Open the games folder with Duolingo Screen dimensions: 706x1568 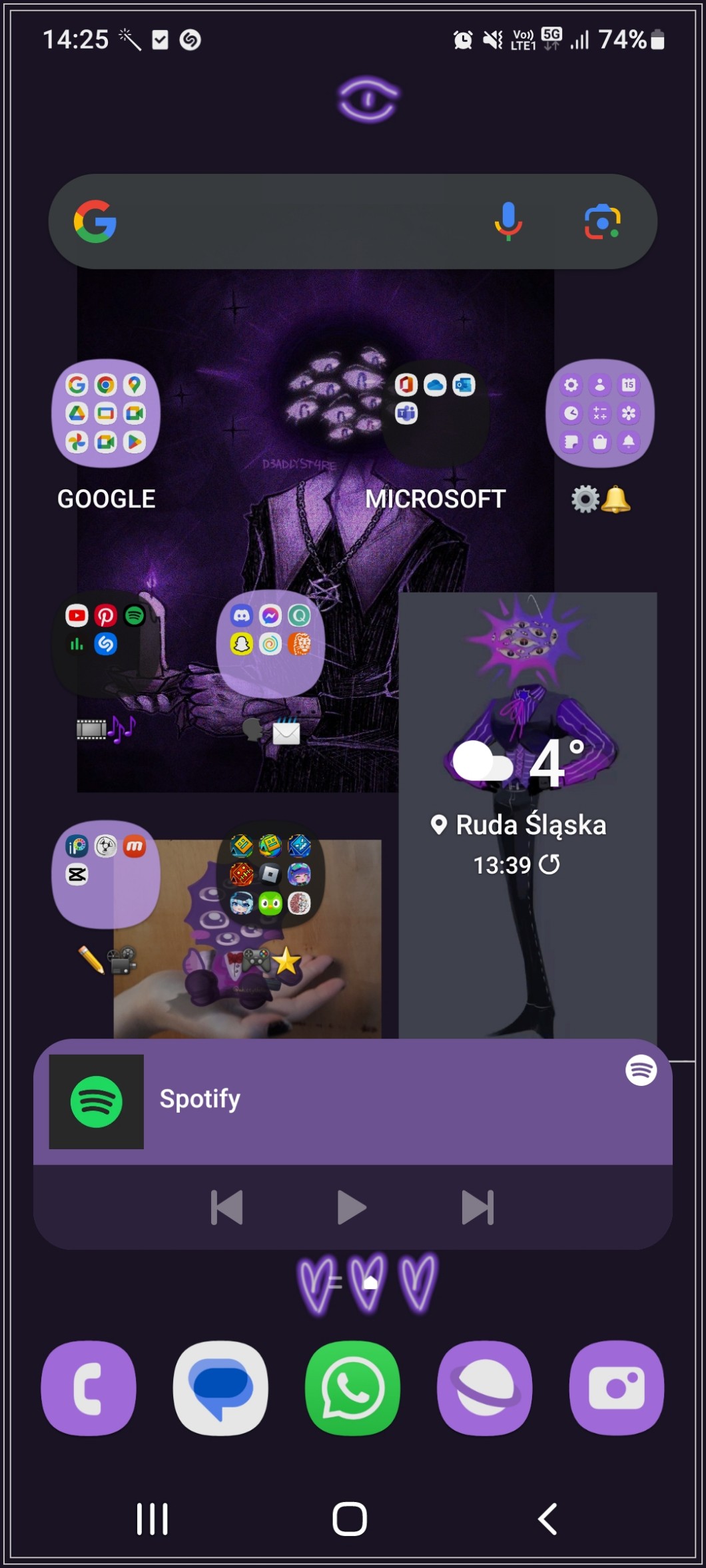(x=270, y=874)
